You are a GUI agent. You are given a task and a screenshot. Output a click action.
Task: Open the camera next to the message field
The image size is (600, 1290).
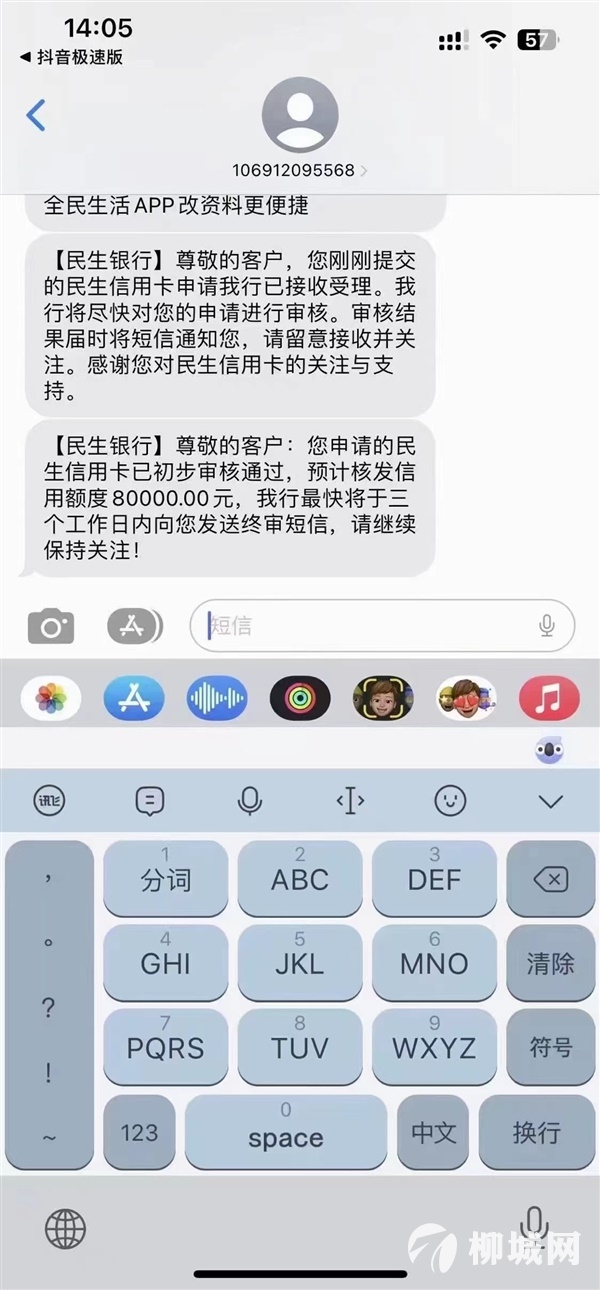[x=51, y=627]
